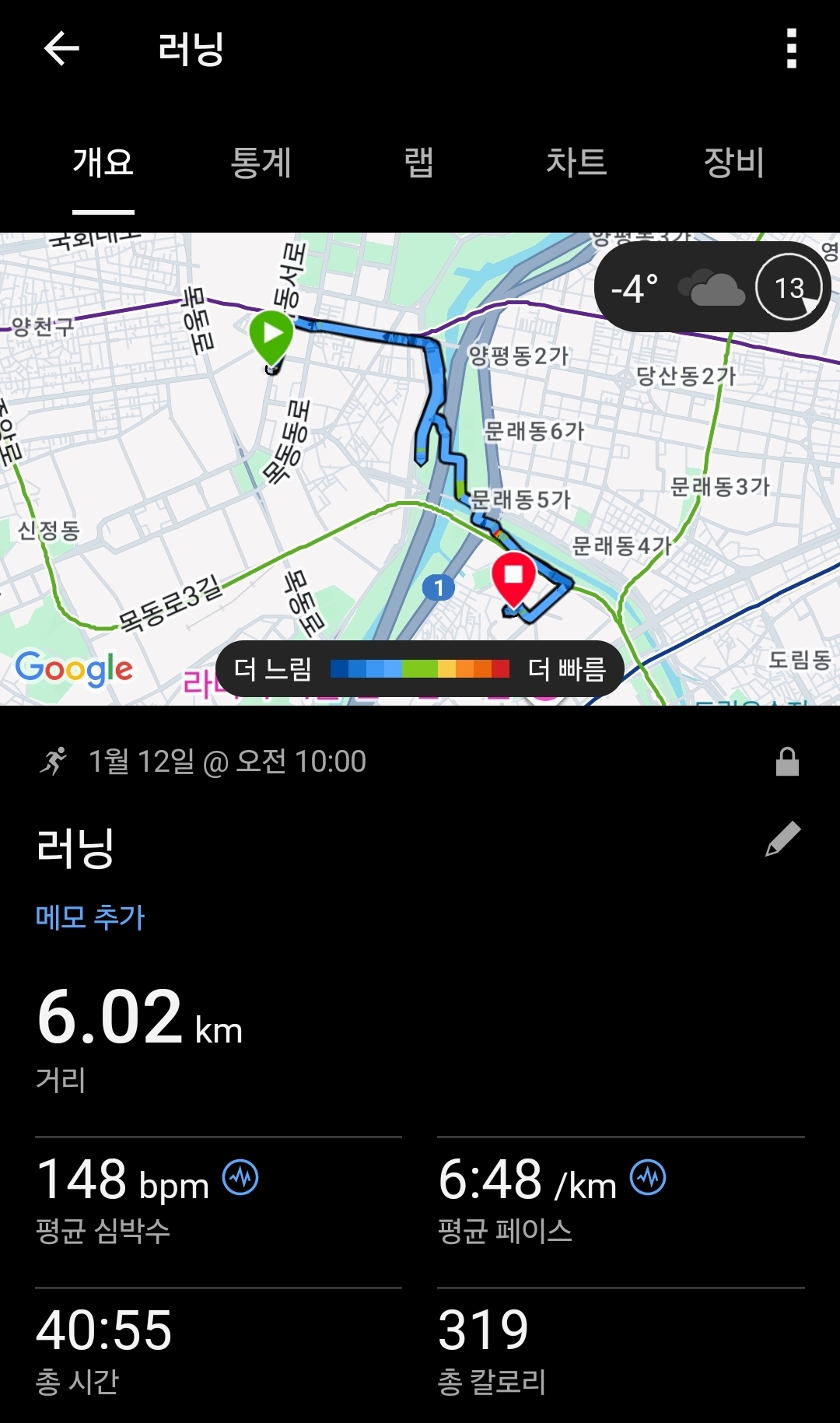
Task: Open the three-dot overflow menu
Action: tap(793, 49)
